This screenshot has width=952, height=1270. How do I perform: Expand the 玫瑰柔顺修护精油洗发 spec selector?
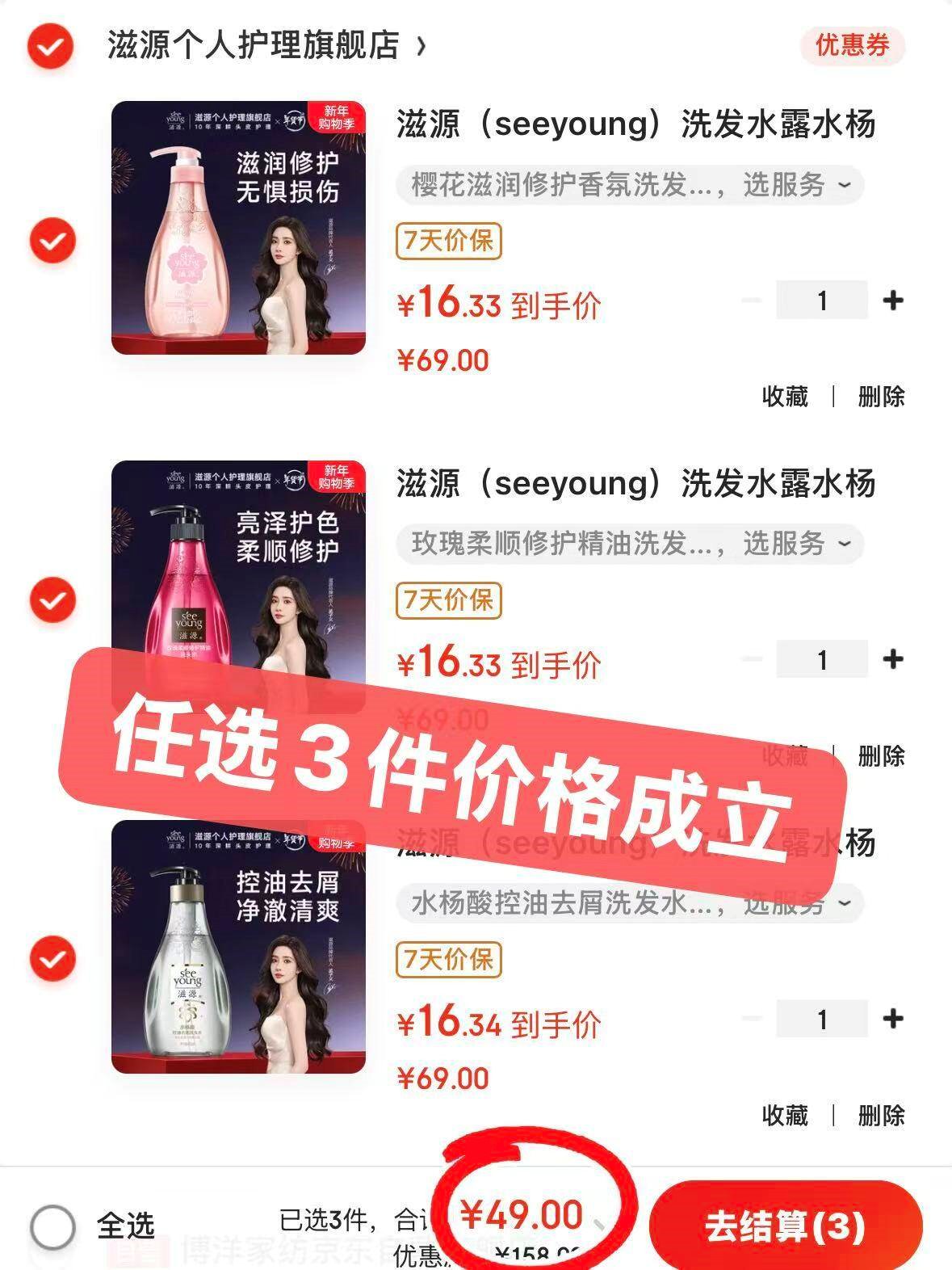pyautogui.click(x=630, y=544)
